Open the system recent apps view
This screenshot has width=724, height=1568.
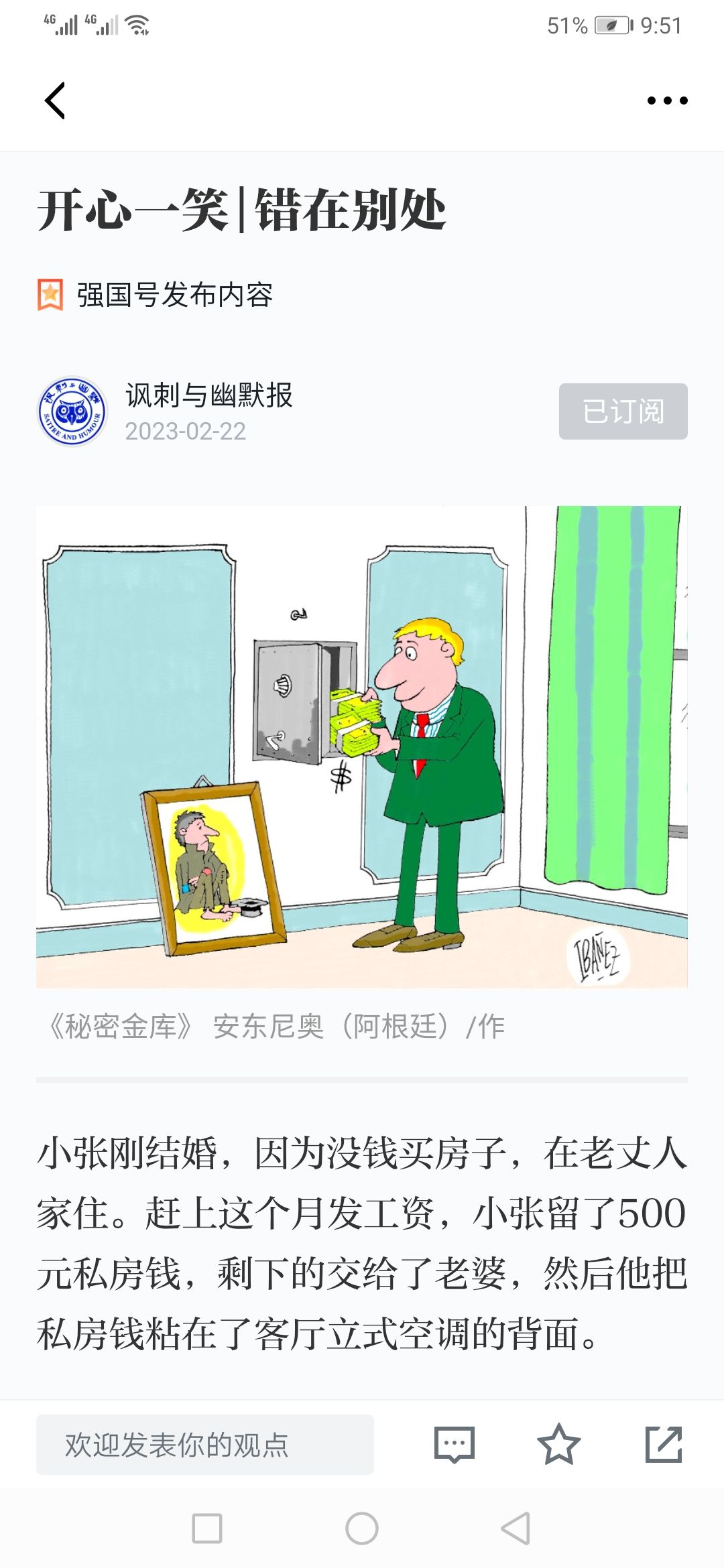pyautogui.click(x=207, y=1528)
